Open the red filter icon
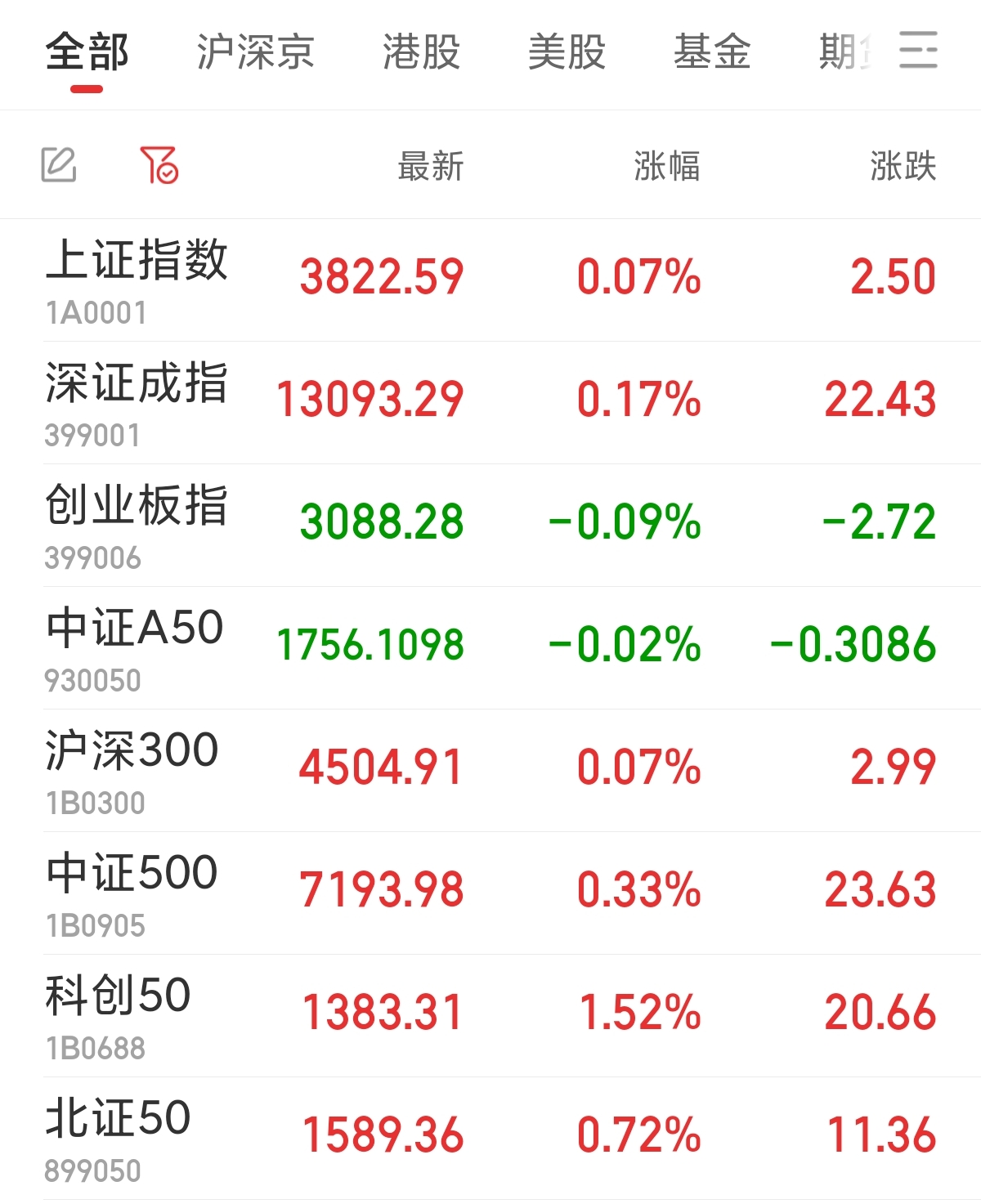Screen dimensions: 981x1204 159,165
